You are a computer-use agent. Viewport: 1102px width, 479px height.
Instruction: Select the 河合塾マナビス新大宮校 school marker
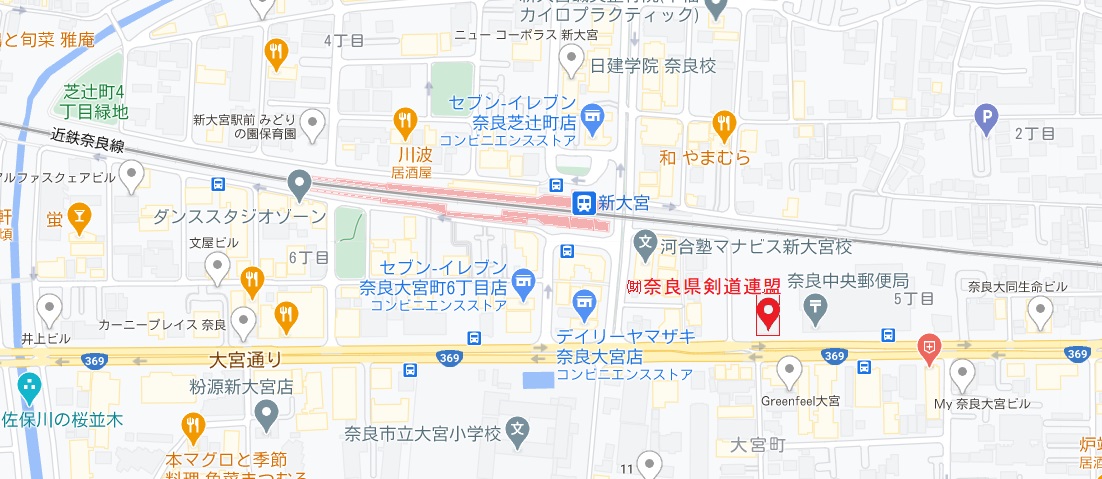[646, 242]
